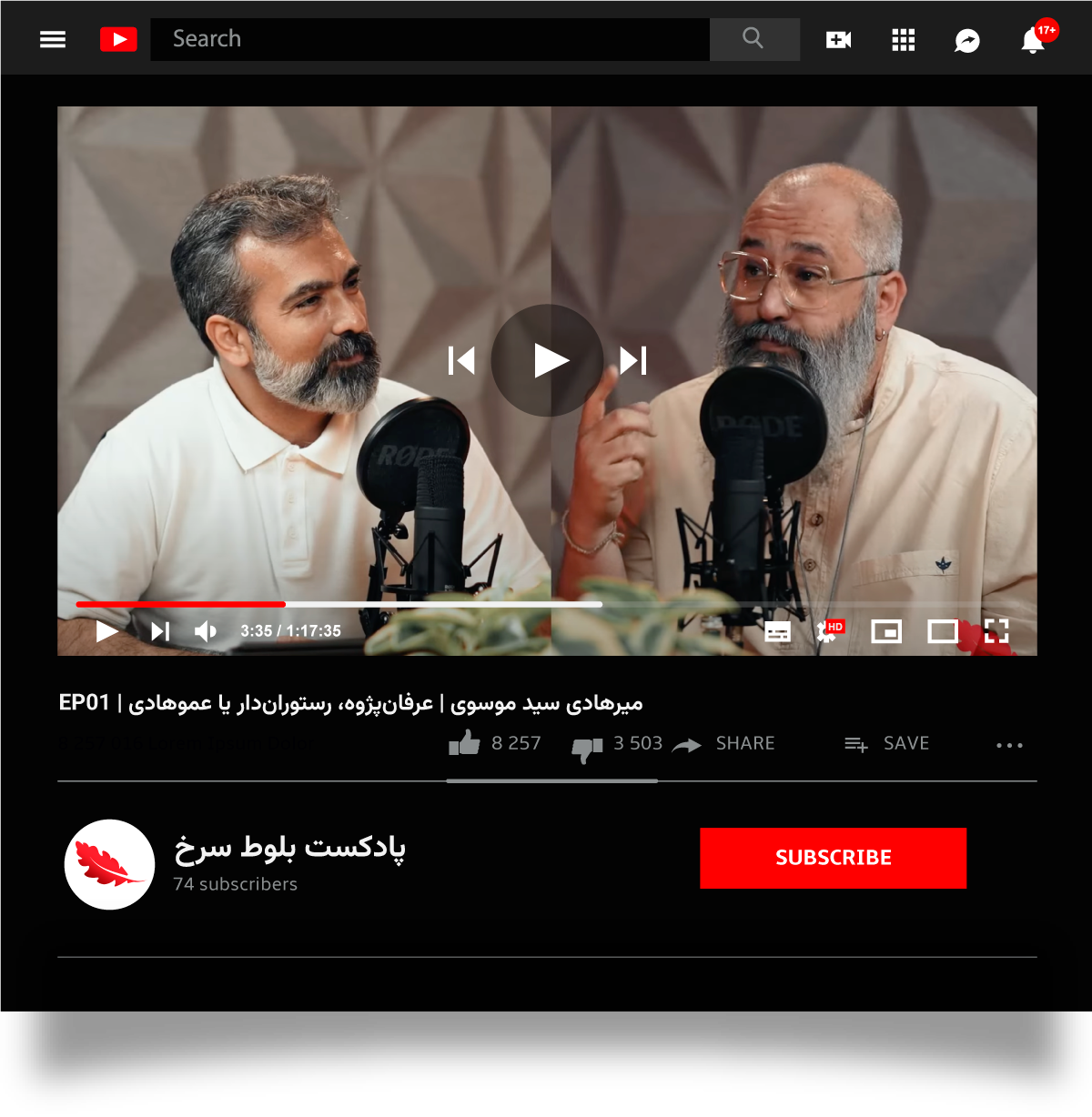This screenshot has height=1117, width=1092.
Task: Toggle subtitles on the player
Action: [777, 631]
